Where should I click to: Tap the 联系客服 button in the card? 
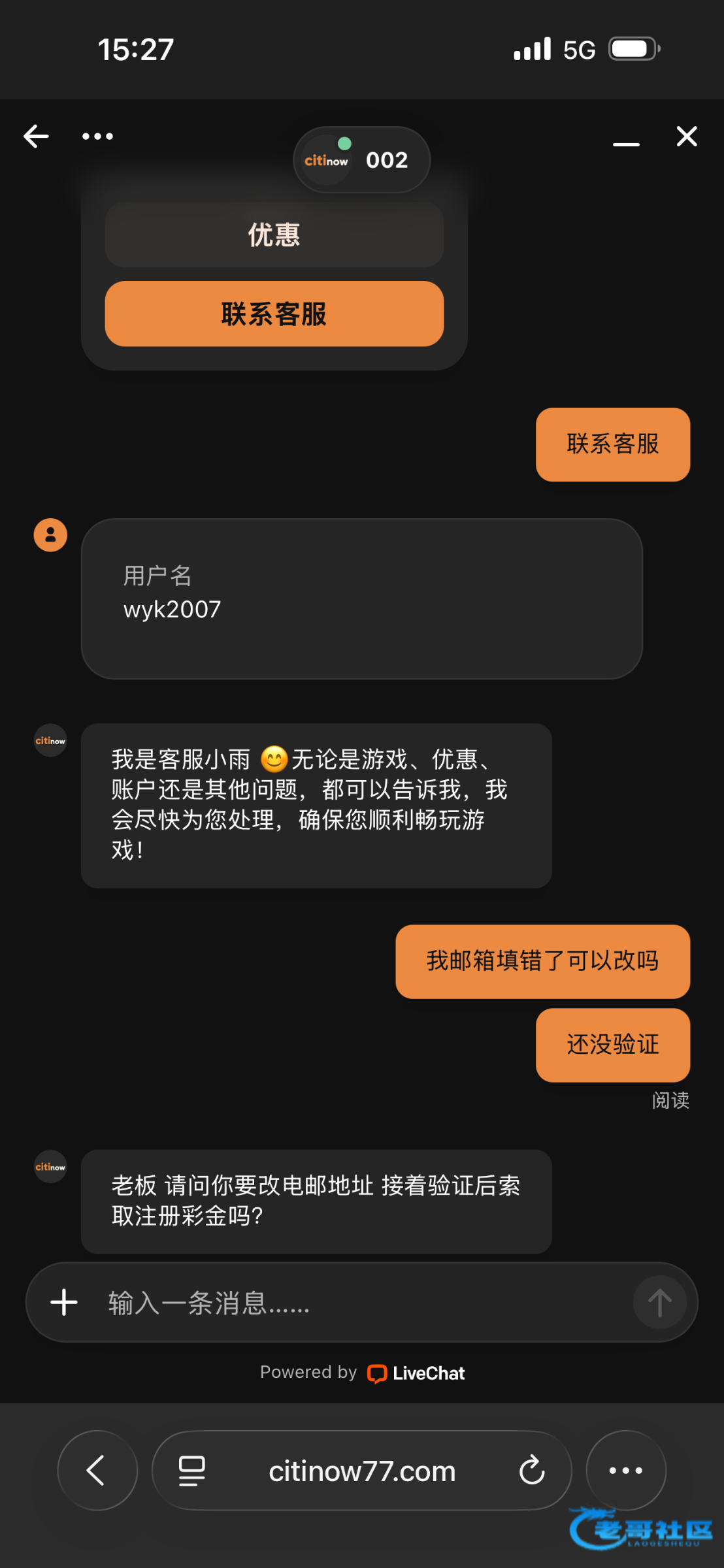click(274, 314)
